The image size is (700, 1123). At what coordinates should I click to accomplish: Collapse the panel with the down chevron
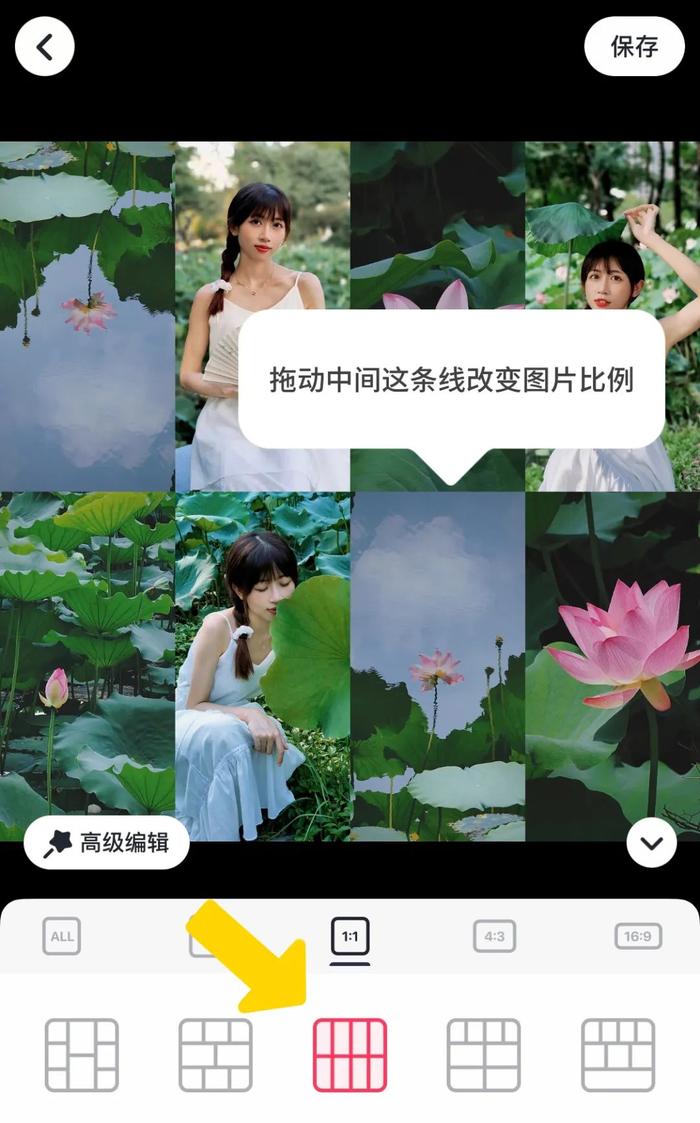pos(652,843)
